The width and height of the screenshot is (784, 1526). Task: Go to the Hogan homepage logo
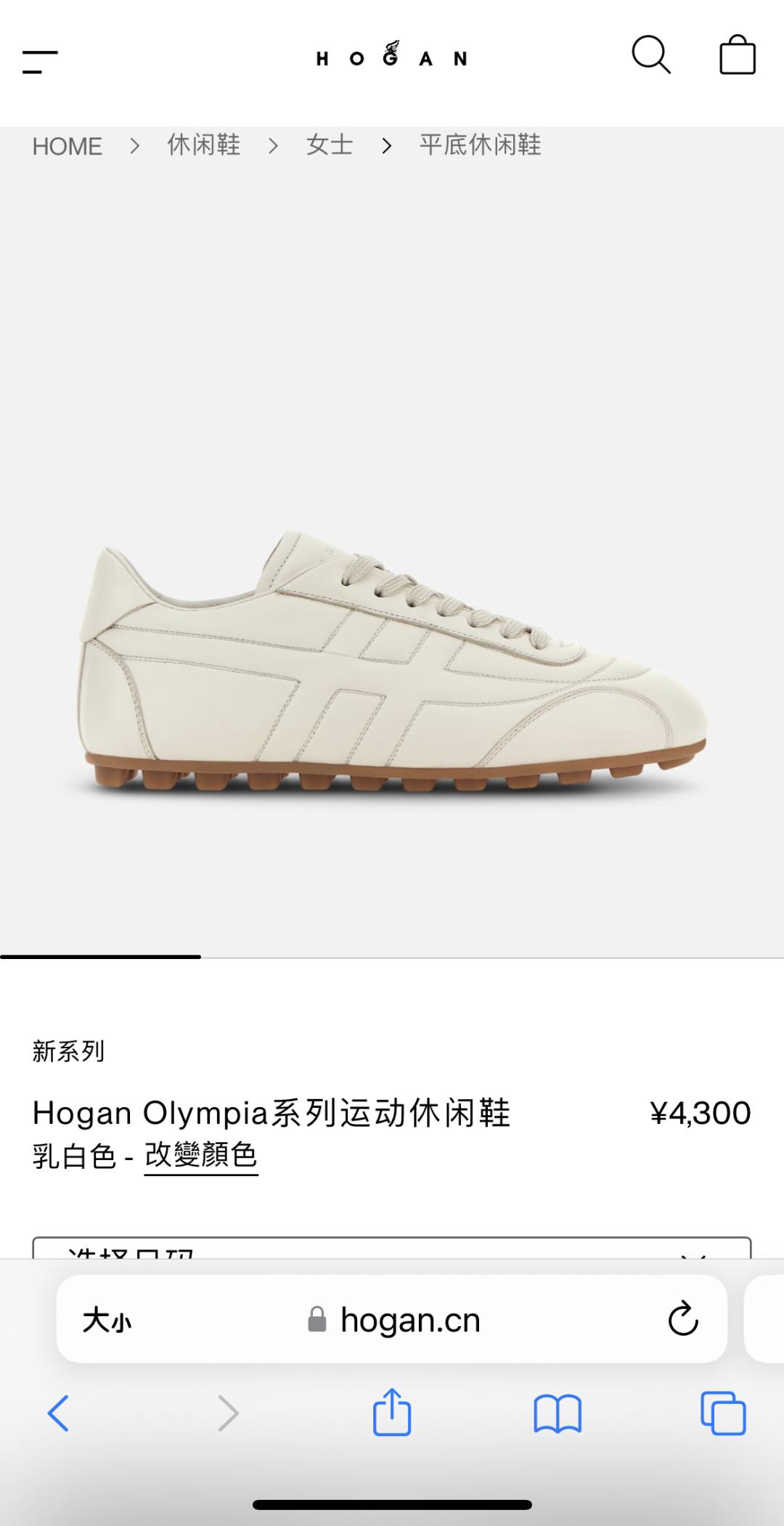coord(391,56)
